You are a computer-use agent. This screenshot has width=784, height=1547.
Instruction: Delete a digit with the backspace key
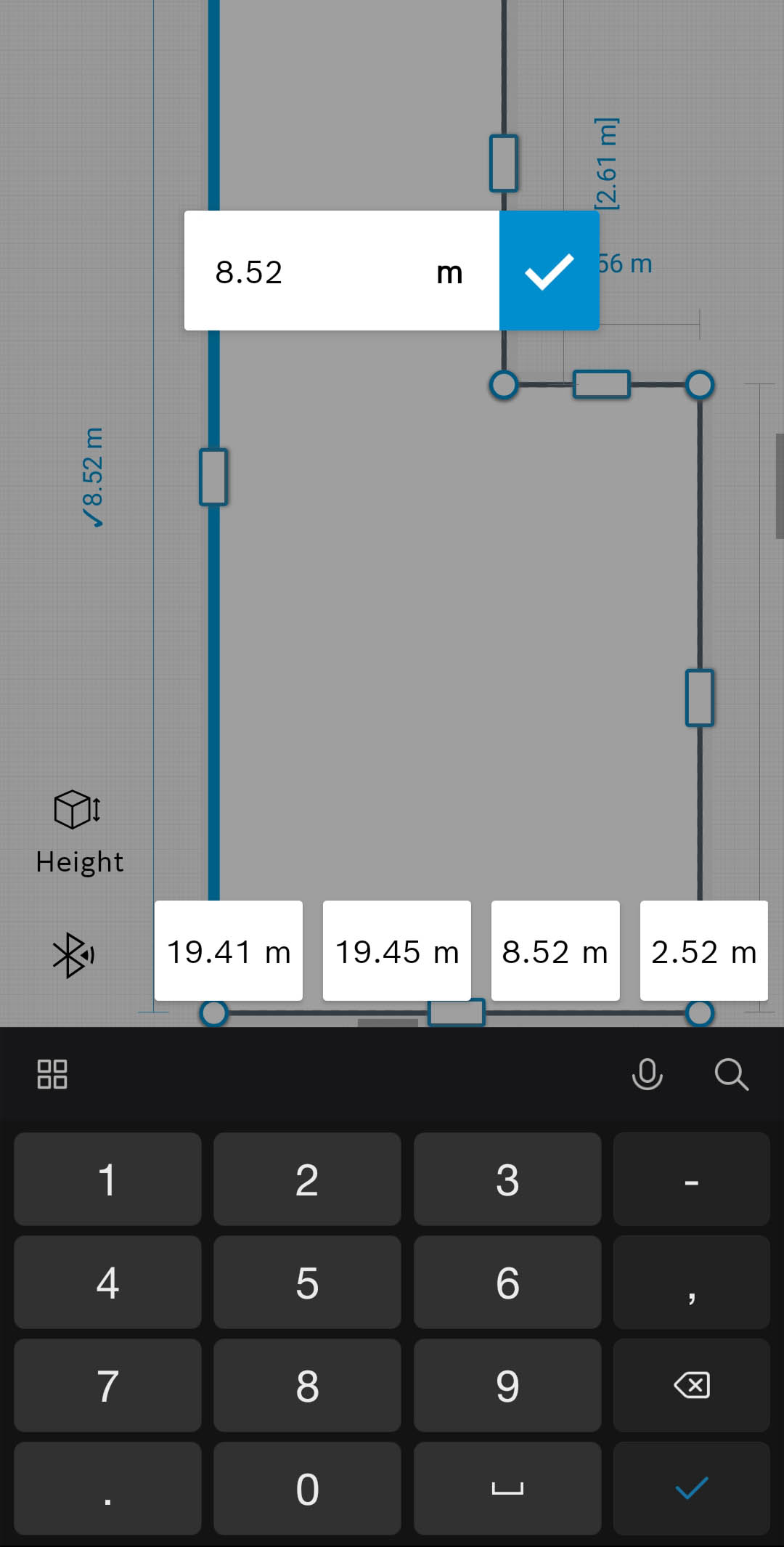tap(691, 1386)
